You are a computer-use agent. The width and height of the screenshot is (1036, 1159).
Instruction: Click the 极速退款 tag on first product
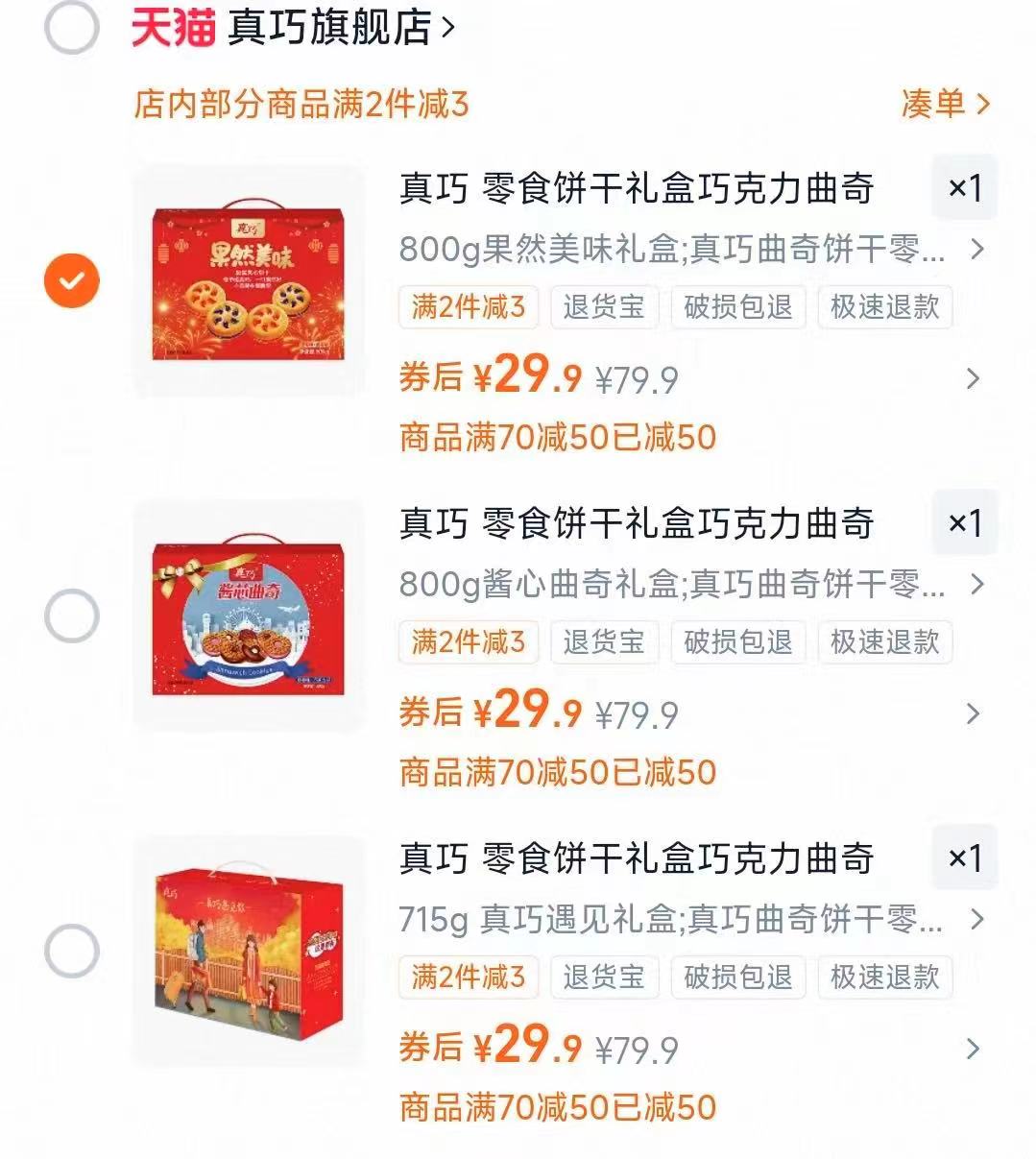(x=883, y=308)
